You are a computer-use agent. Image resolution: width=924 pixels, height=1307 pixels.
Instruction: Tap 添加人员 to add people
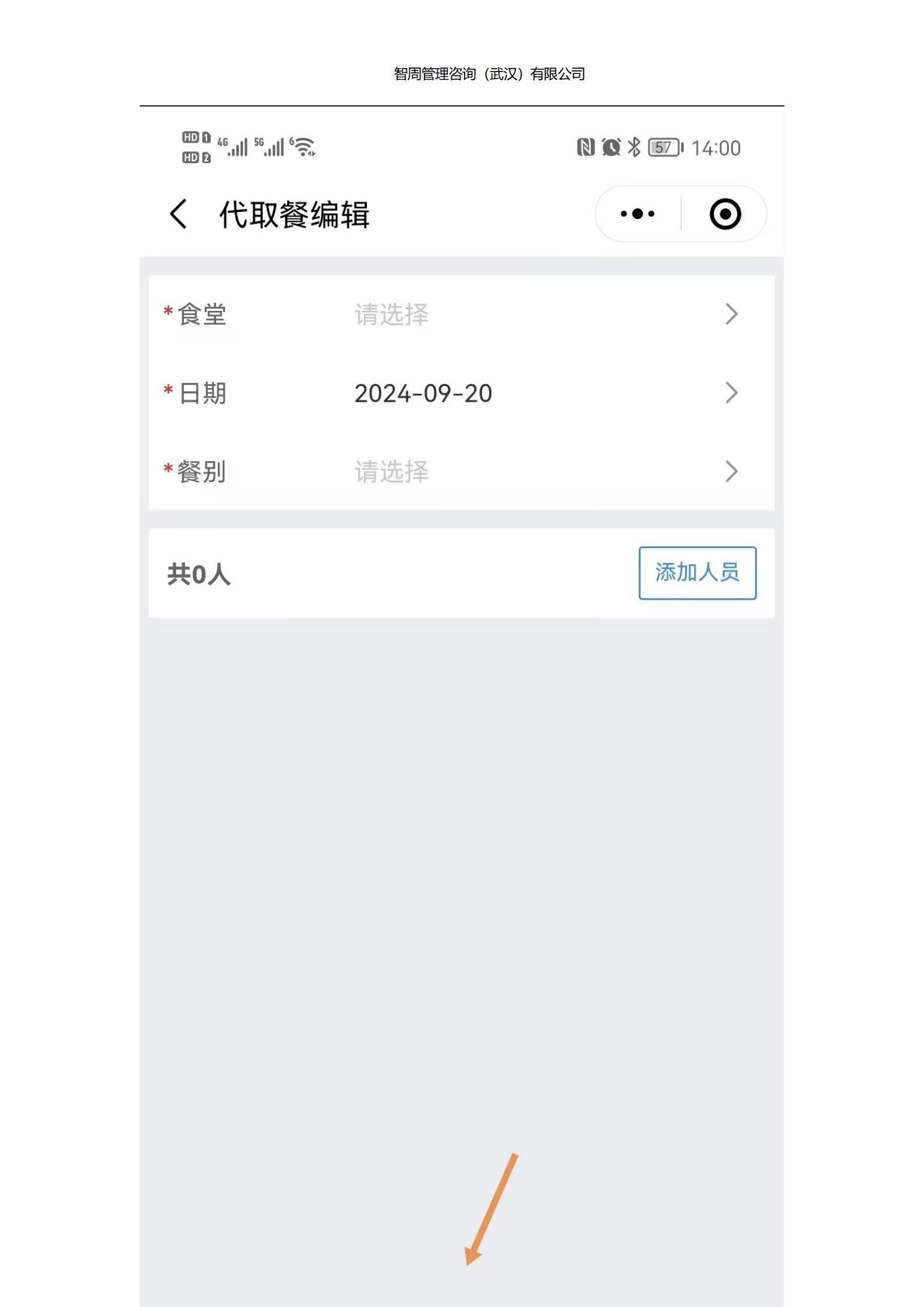(697, 573)
